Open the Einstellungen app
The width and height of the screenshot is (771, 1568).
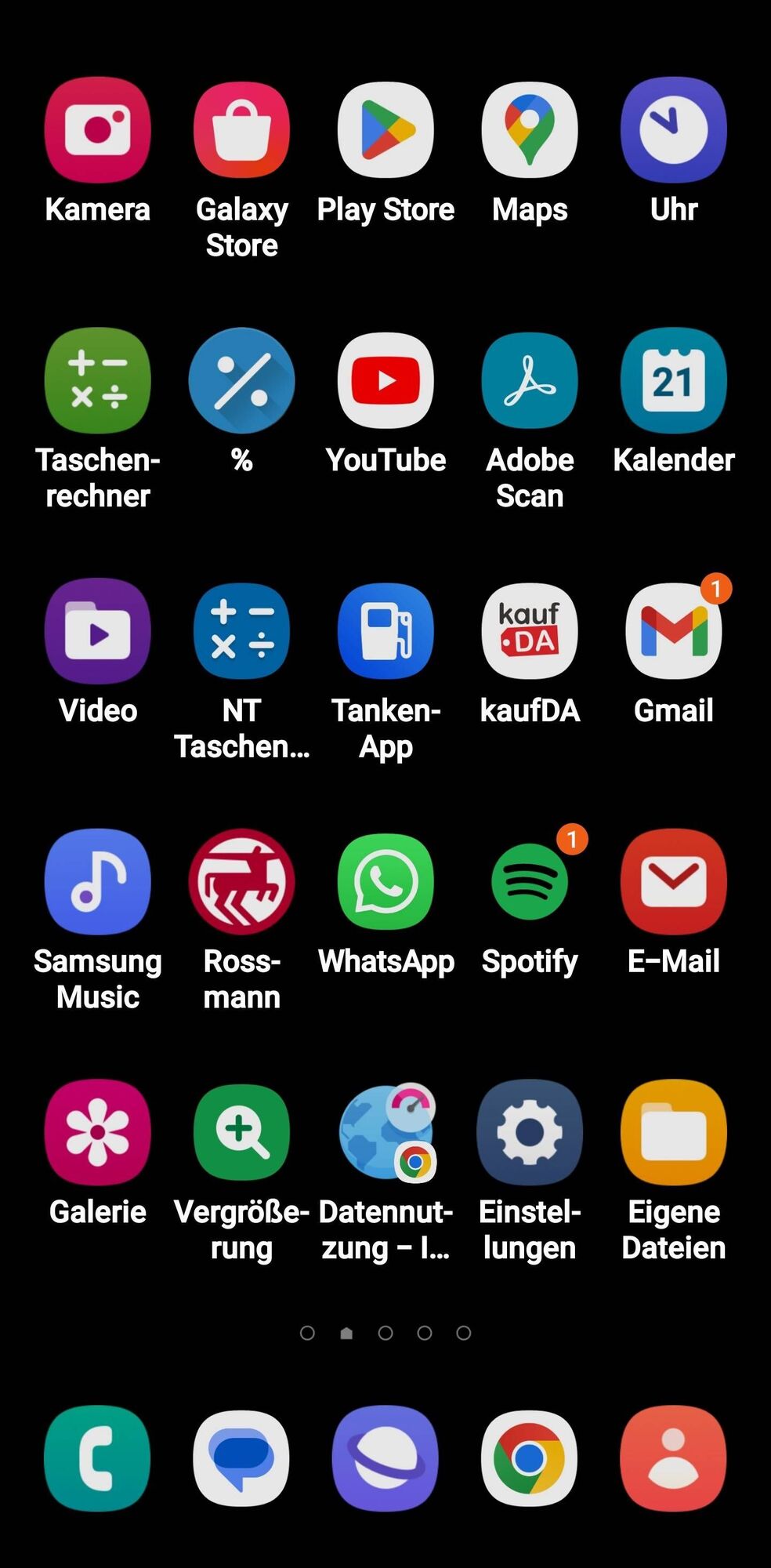pyautogui.click(x=530, y=1132)
